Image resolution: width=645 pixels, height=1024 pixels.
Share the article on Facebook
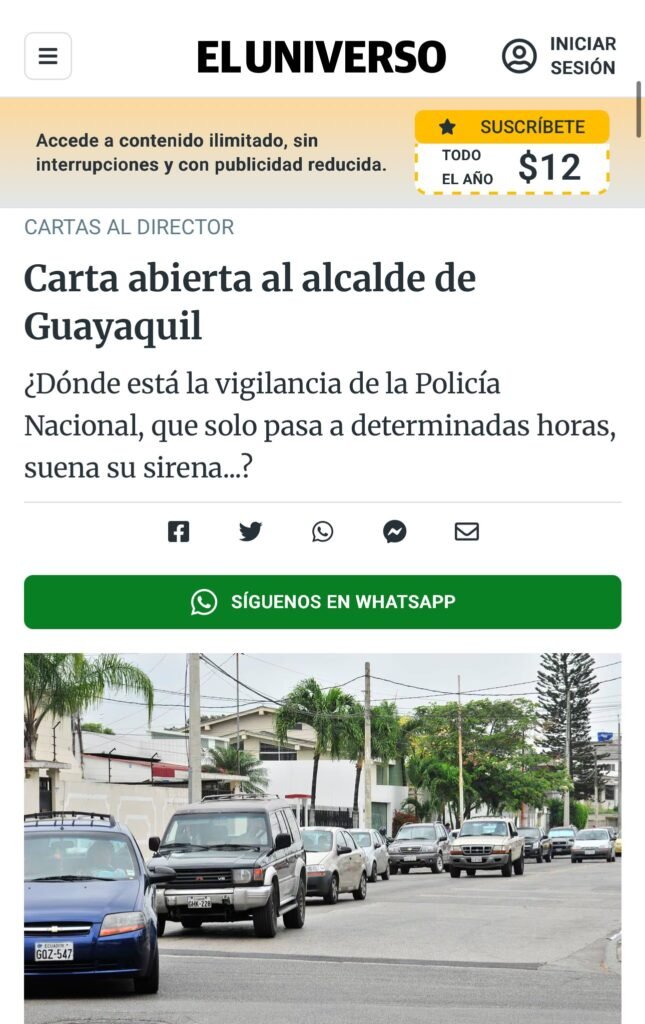(x=178, y=532)
